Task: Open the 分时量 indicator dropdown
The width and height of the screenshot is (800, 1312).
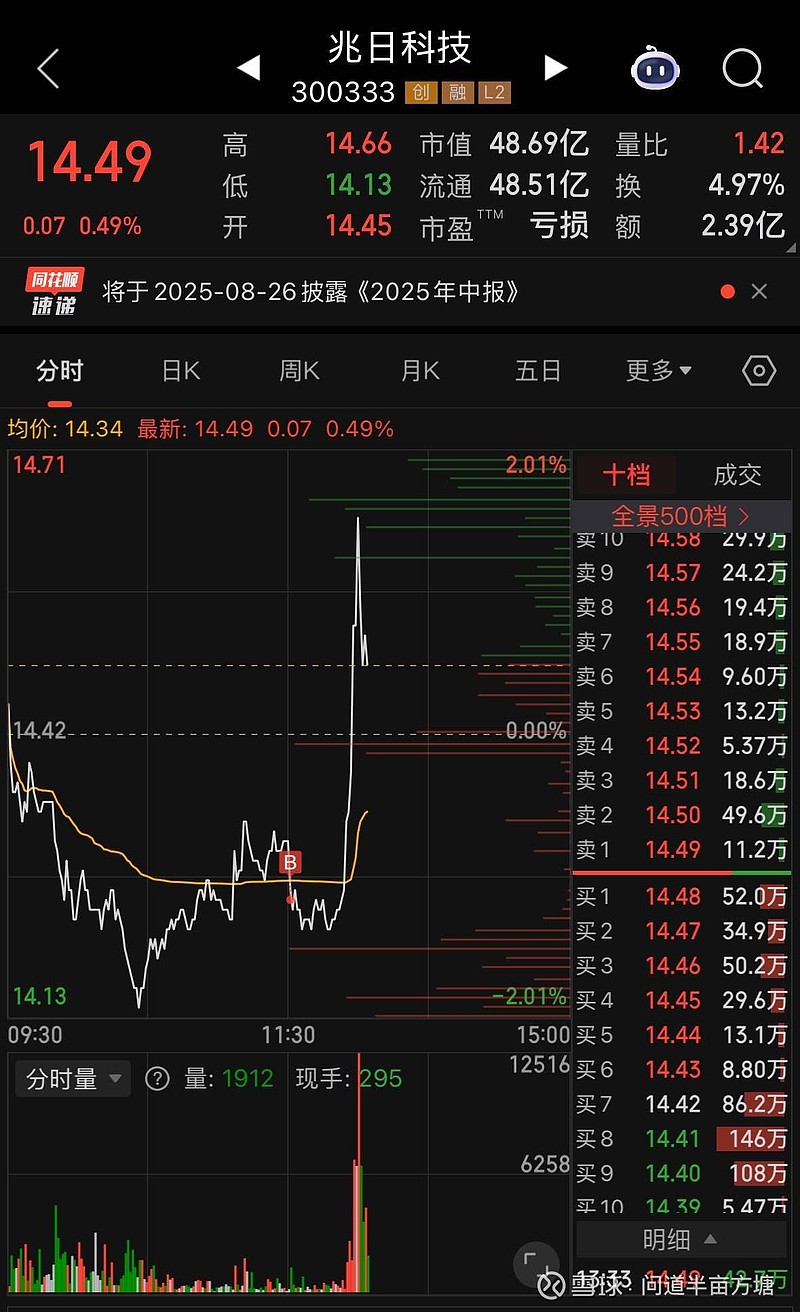Action: [73, 1079]
